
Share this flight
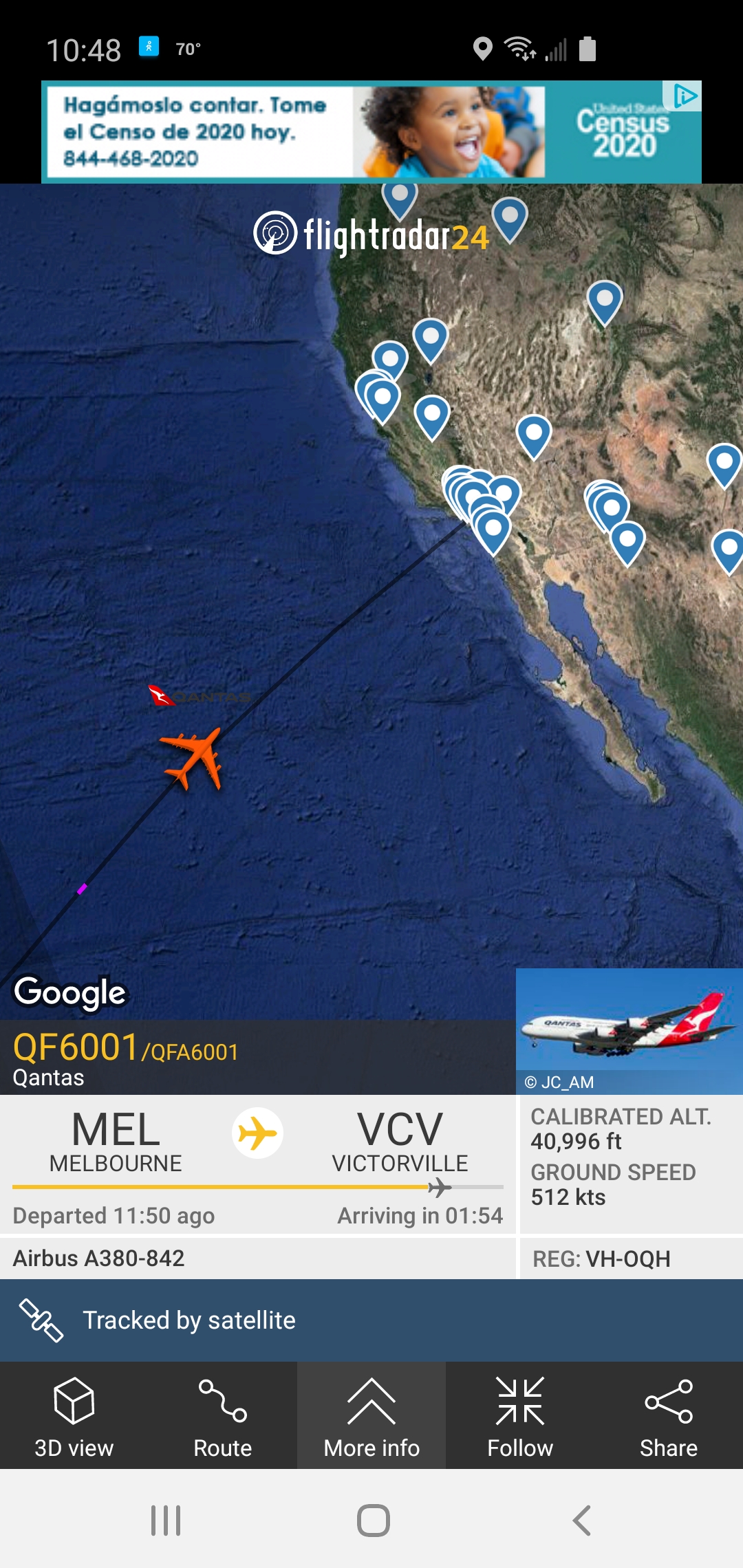668,1418
